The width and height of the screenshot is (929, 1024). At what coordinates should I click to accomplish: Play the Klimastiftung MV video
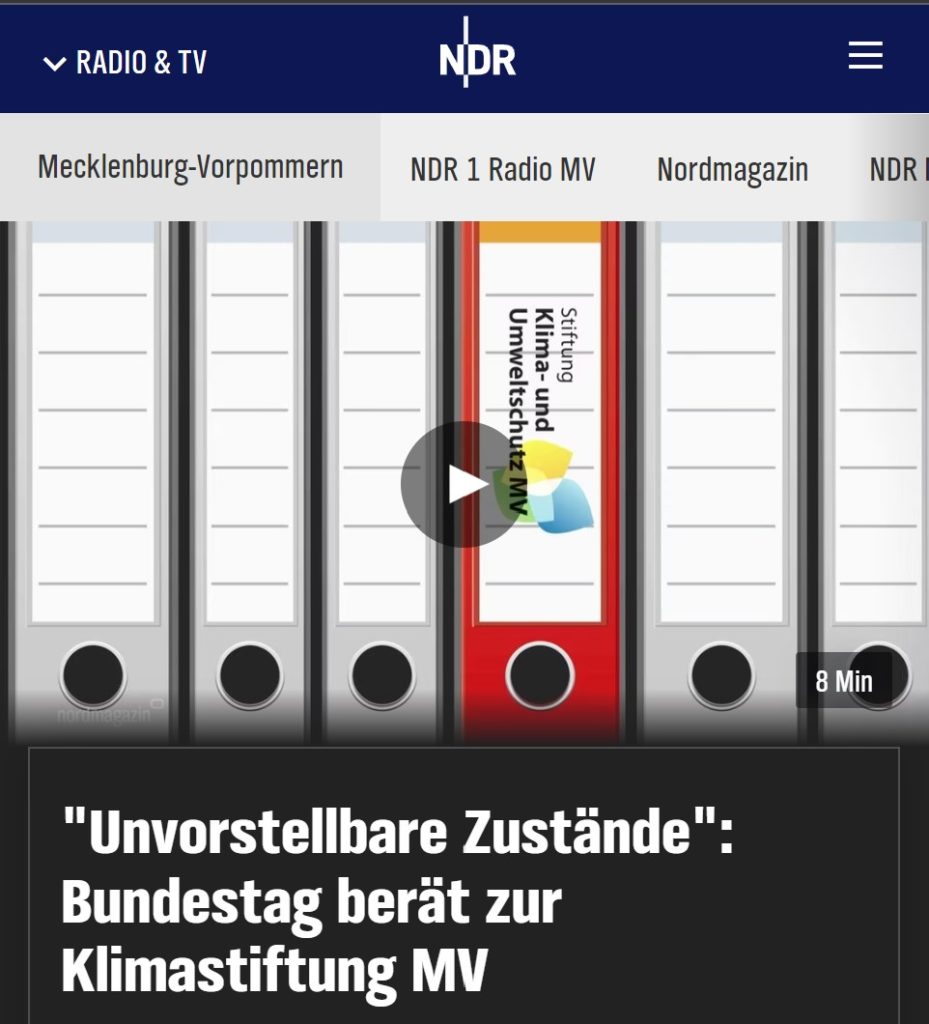(463, 484)
